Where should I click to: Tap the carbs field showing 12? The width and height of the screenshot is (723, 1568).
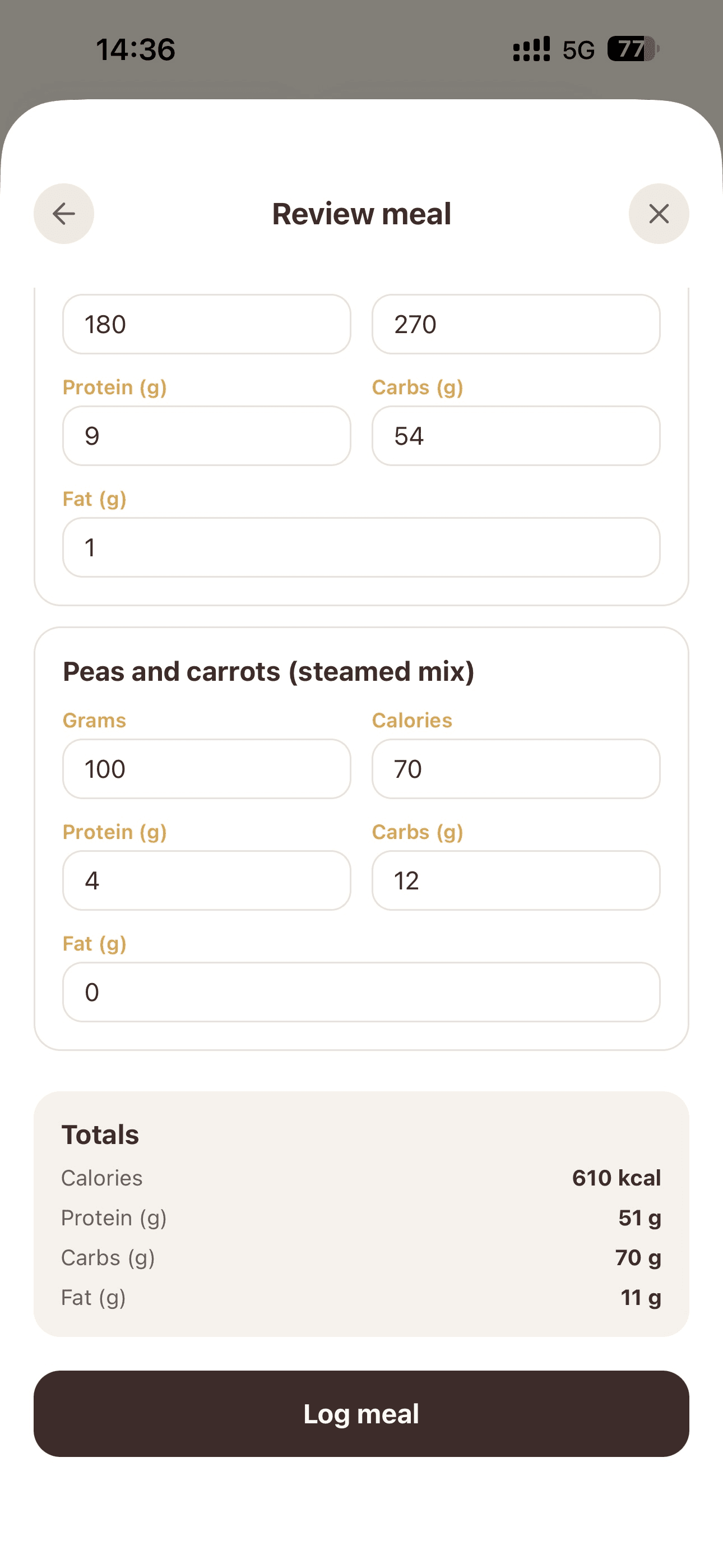click(x=515, y=881)
